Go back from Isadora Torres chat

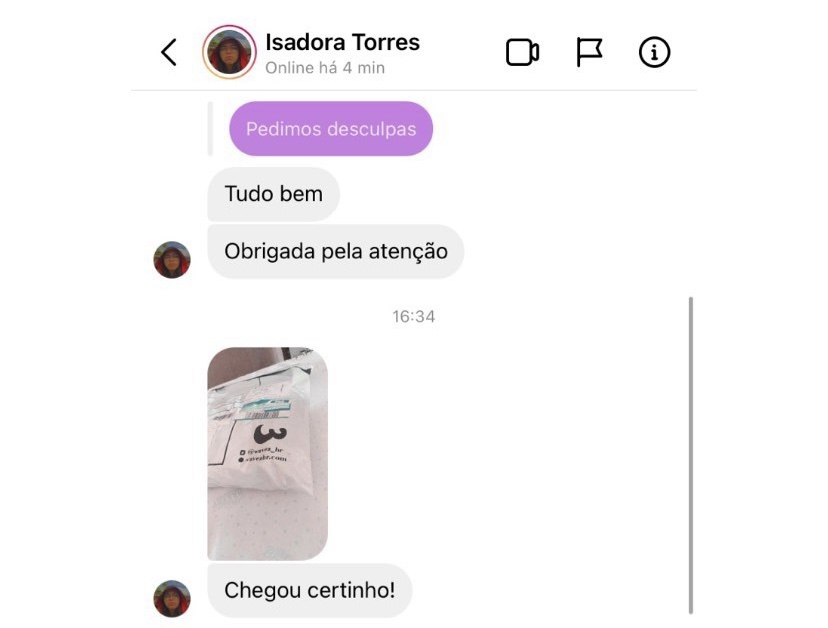click(169, 52)
